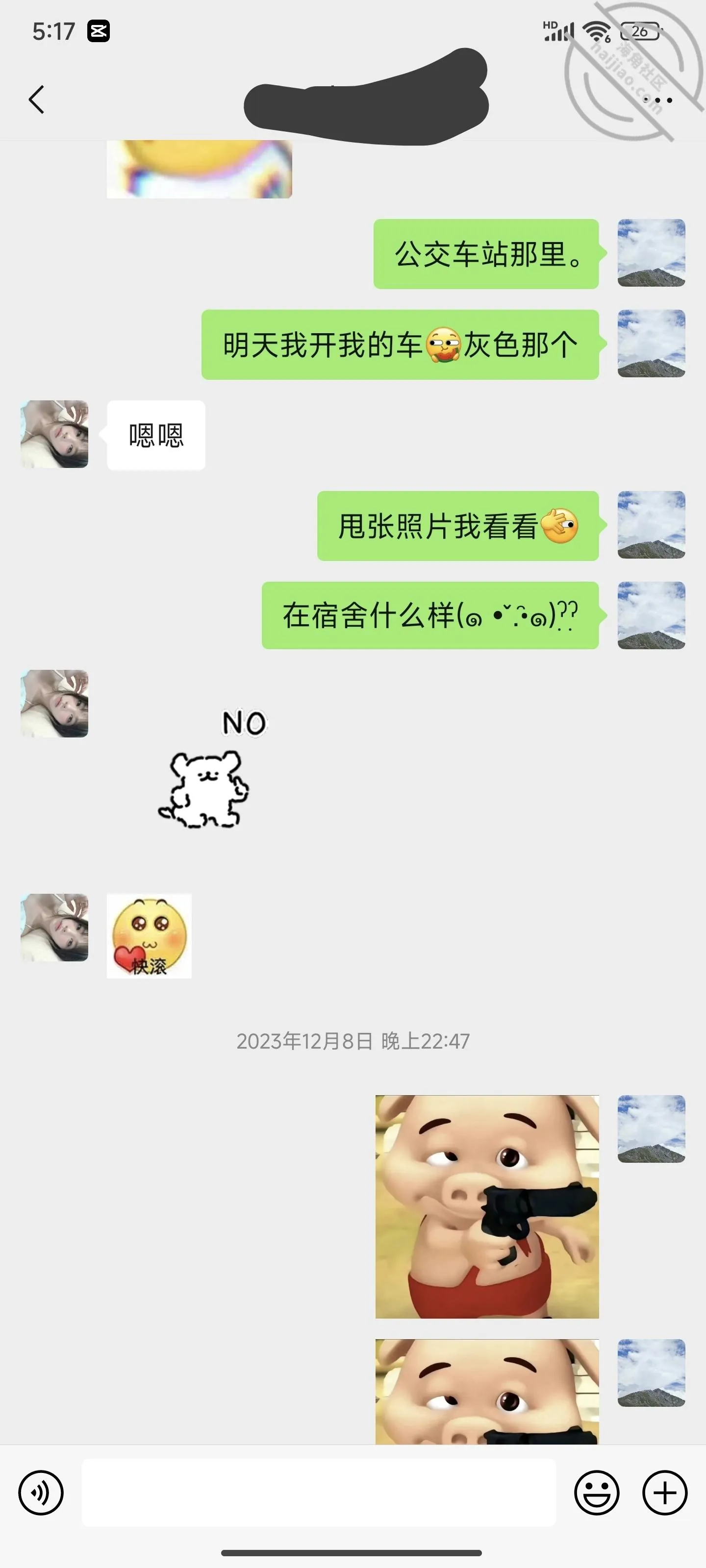
Task: Open the plus attachment menu
Action: pos(665,1493)
